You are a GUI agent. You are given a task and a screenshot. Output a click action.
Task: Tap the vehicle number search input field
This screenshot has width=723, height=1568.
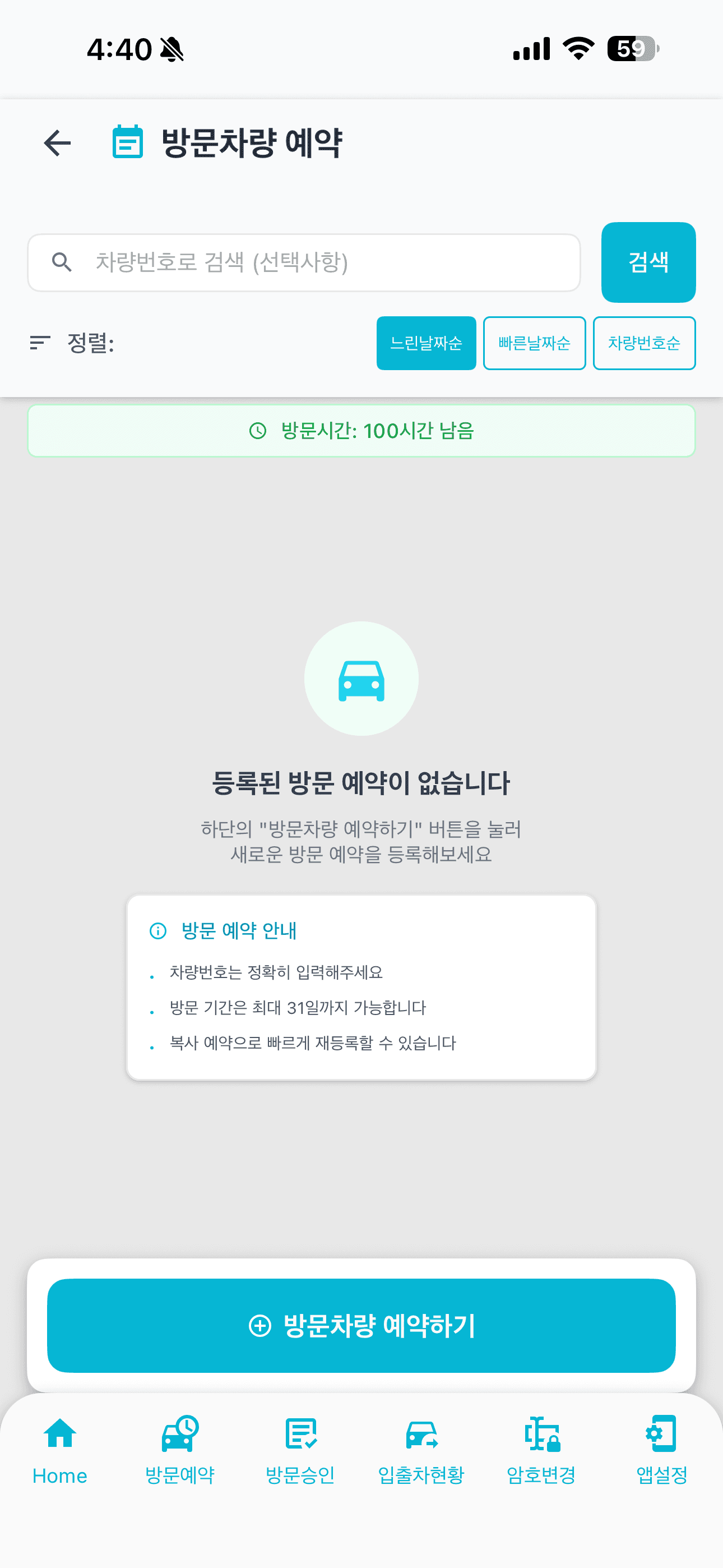(304, 262)
